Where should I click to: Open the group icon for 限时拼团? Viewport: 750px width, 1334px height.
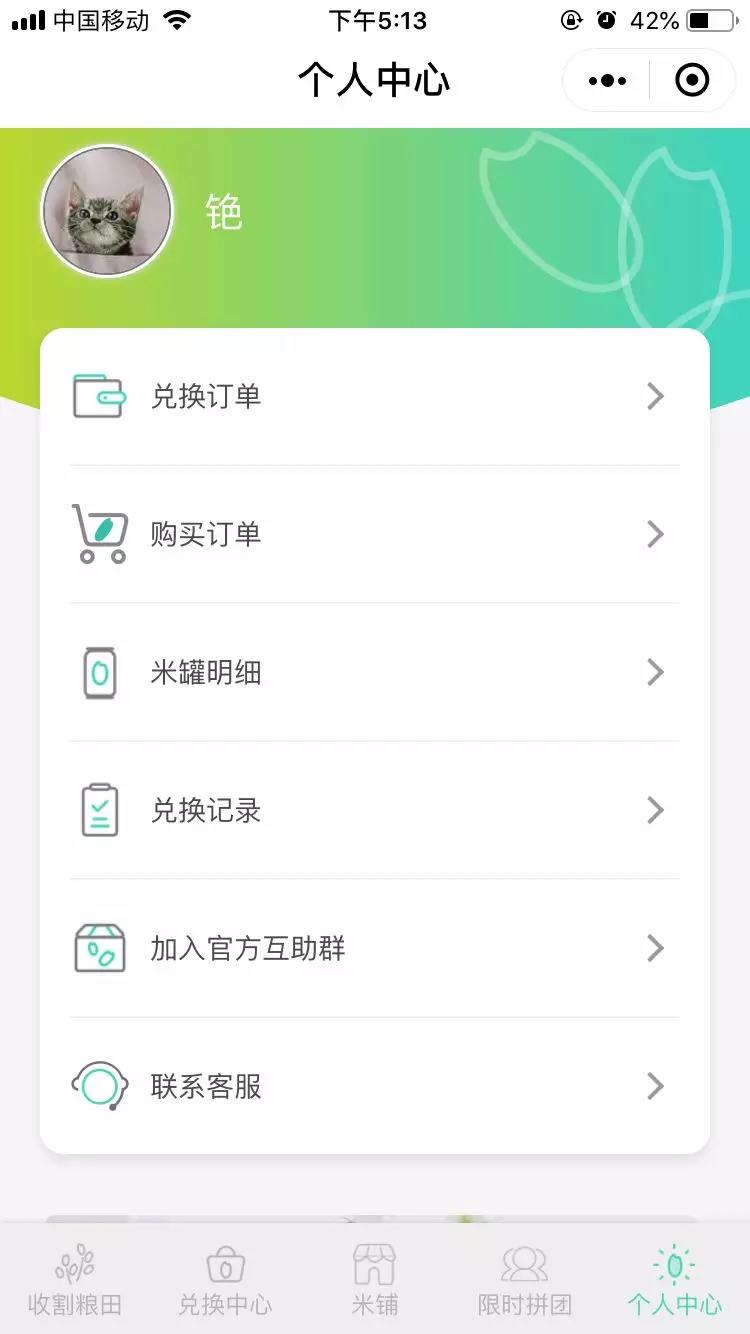(x=525, y=1266)
